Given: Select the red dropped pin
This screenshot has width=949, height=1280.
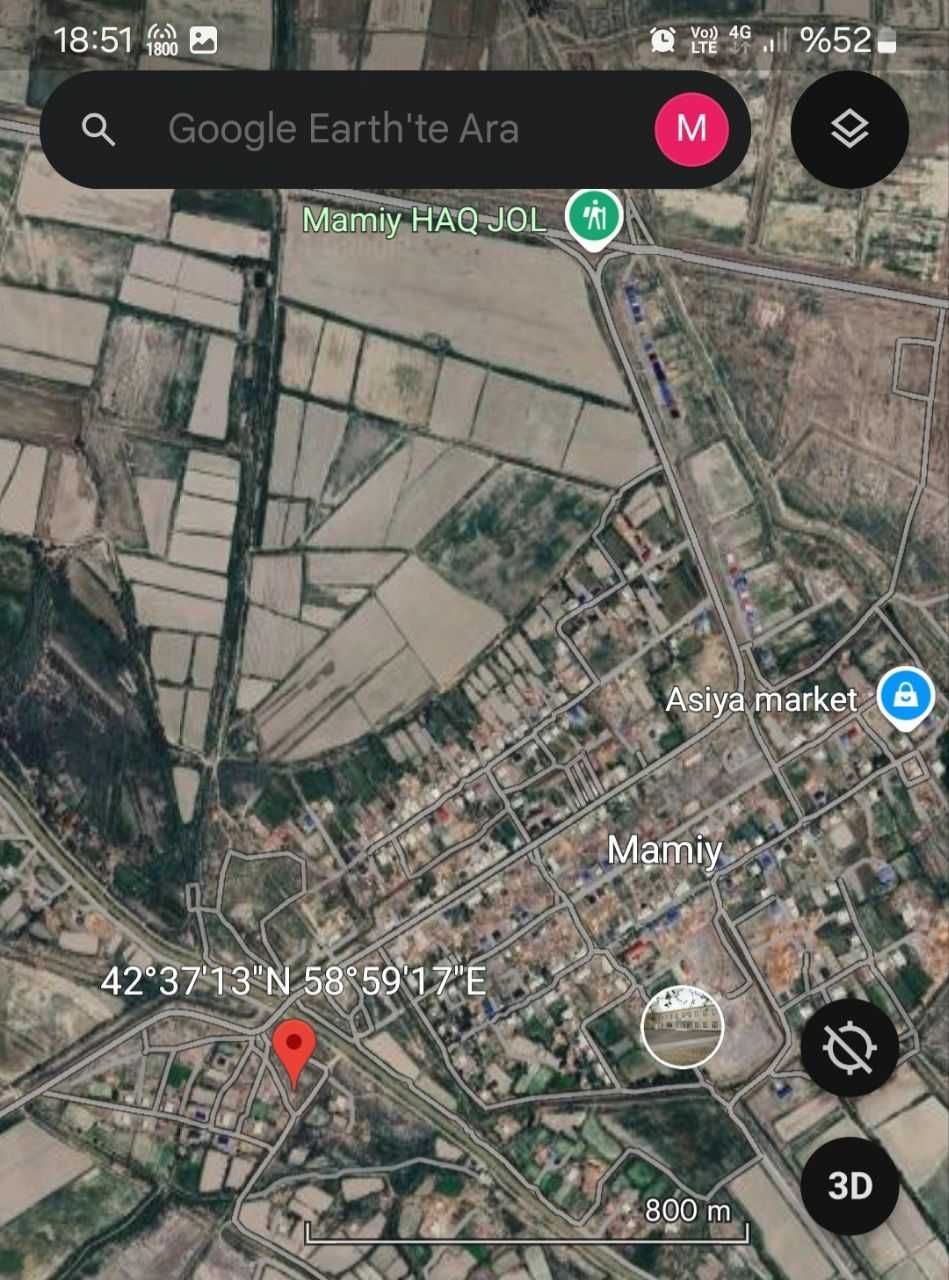Looking at the screenshot, I should click(x=294, y=1050).
